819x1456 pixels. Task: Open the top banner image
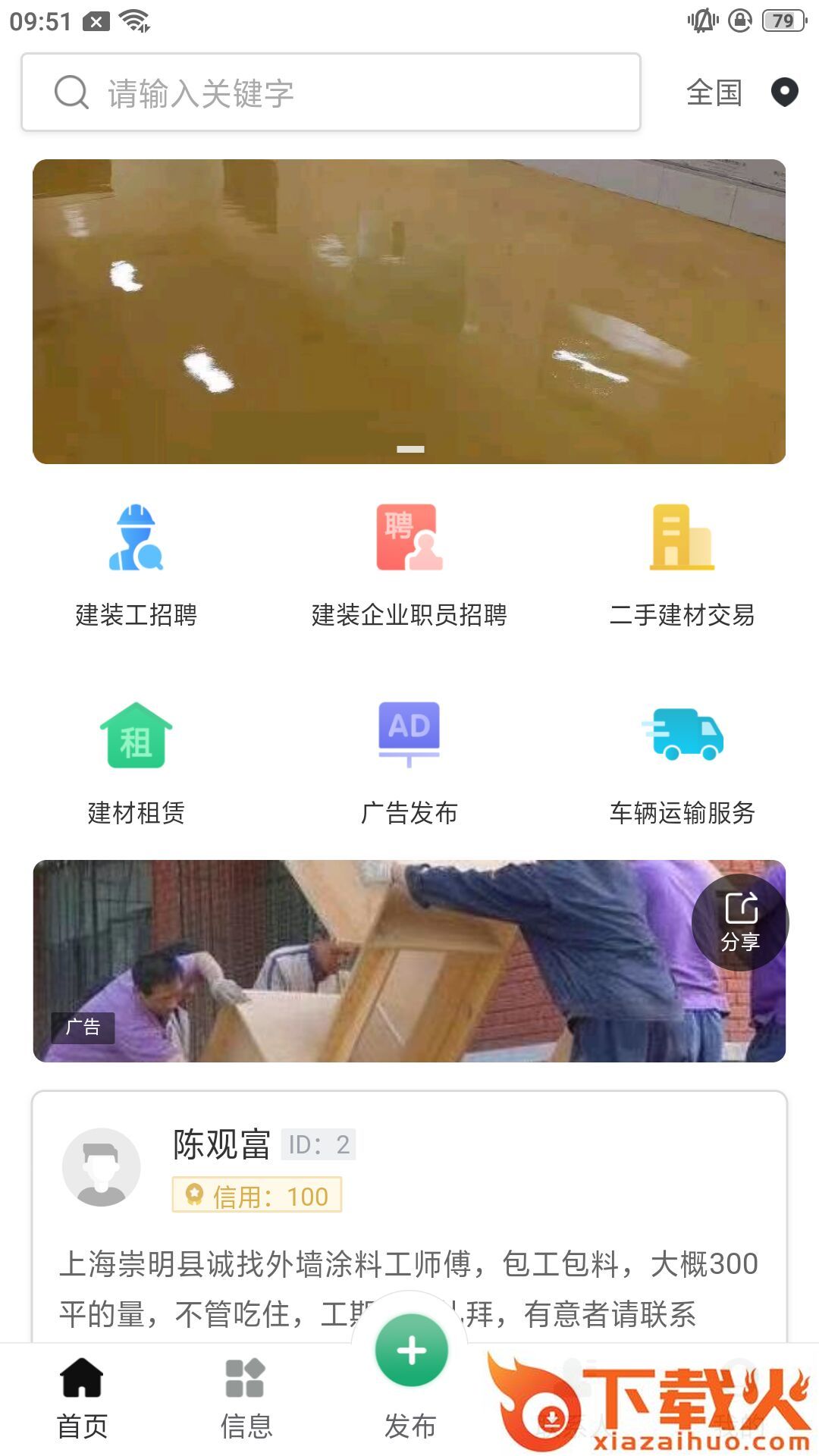pos(409,311)
